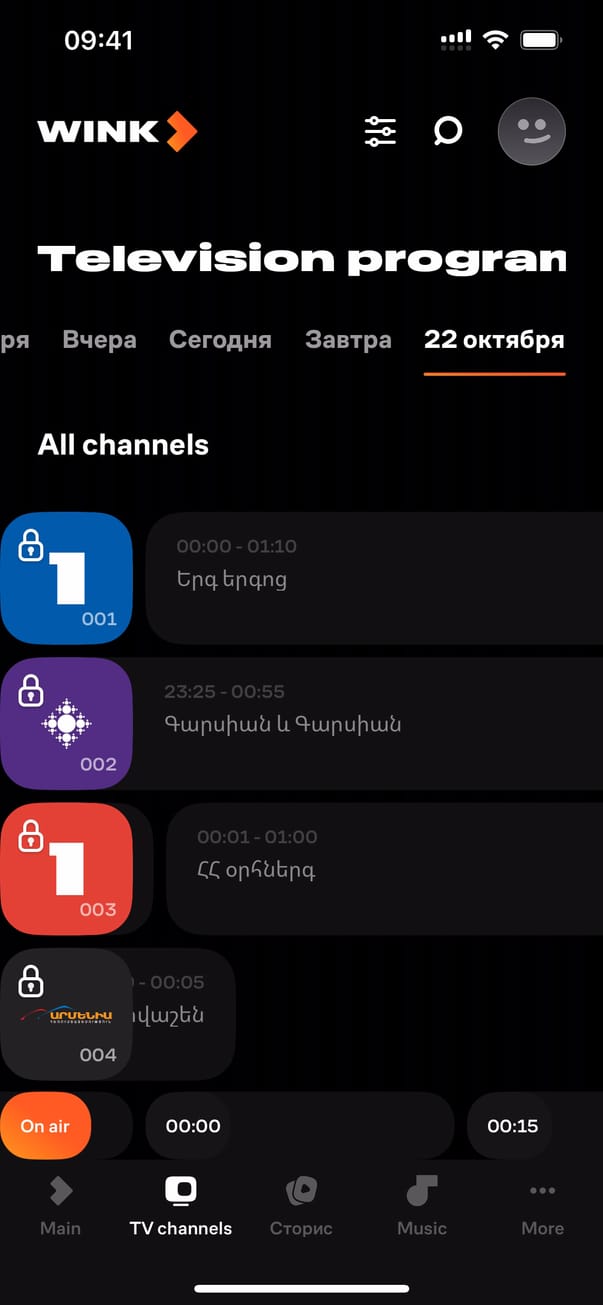Open the profile avatar
This screenshot has width=603, height=1305.
coord(531,131)
